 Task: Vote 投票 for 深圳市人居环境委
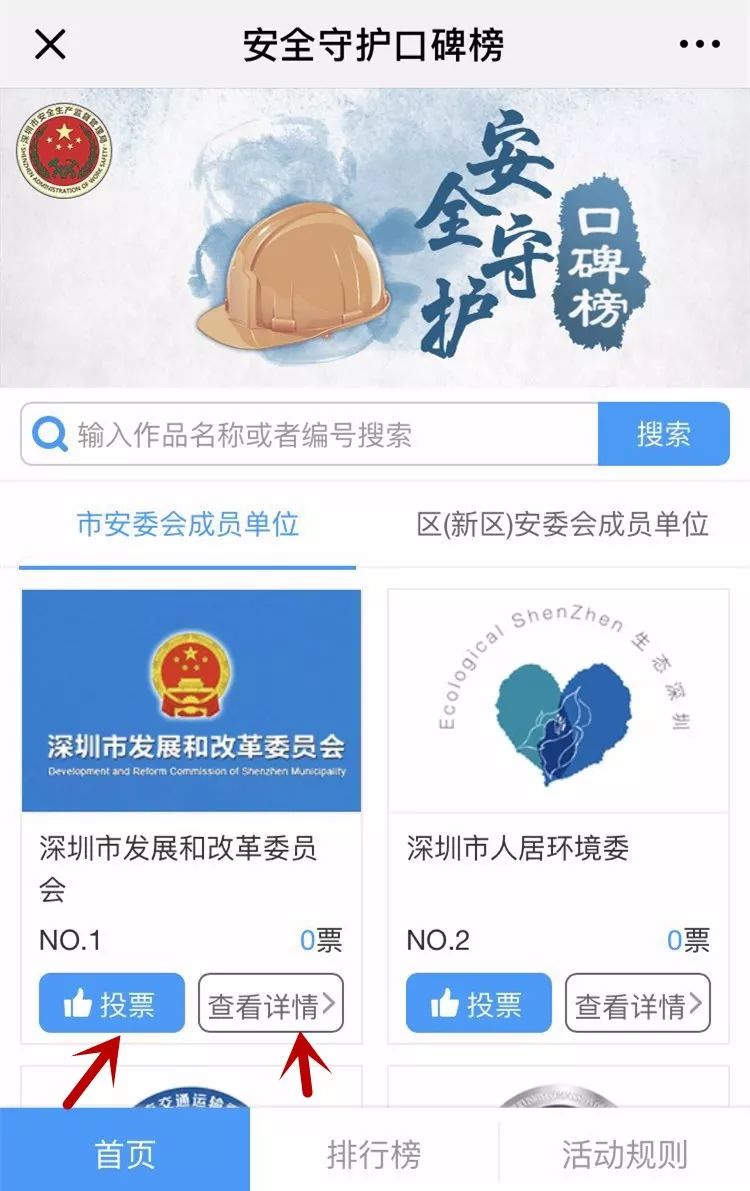click(x=479, y=1003)
